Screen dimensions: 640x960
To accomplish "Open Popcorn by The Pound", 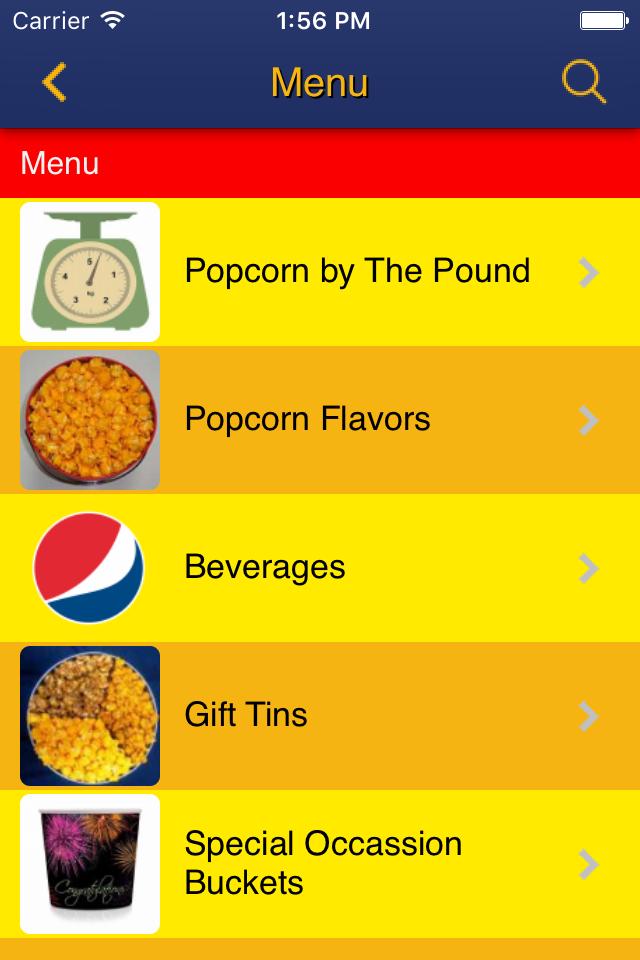I will click(x=357, y=271).
